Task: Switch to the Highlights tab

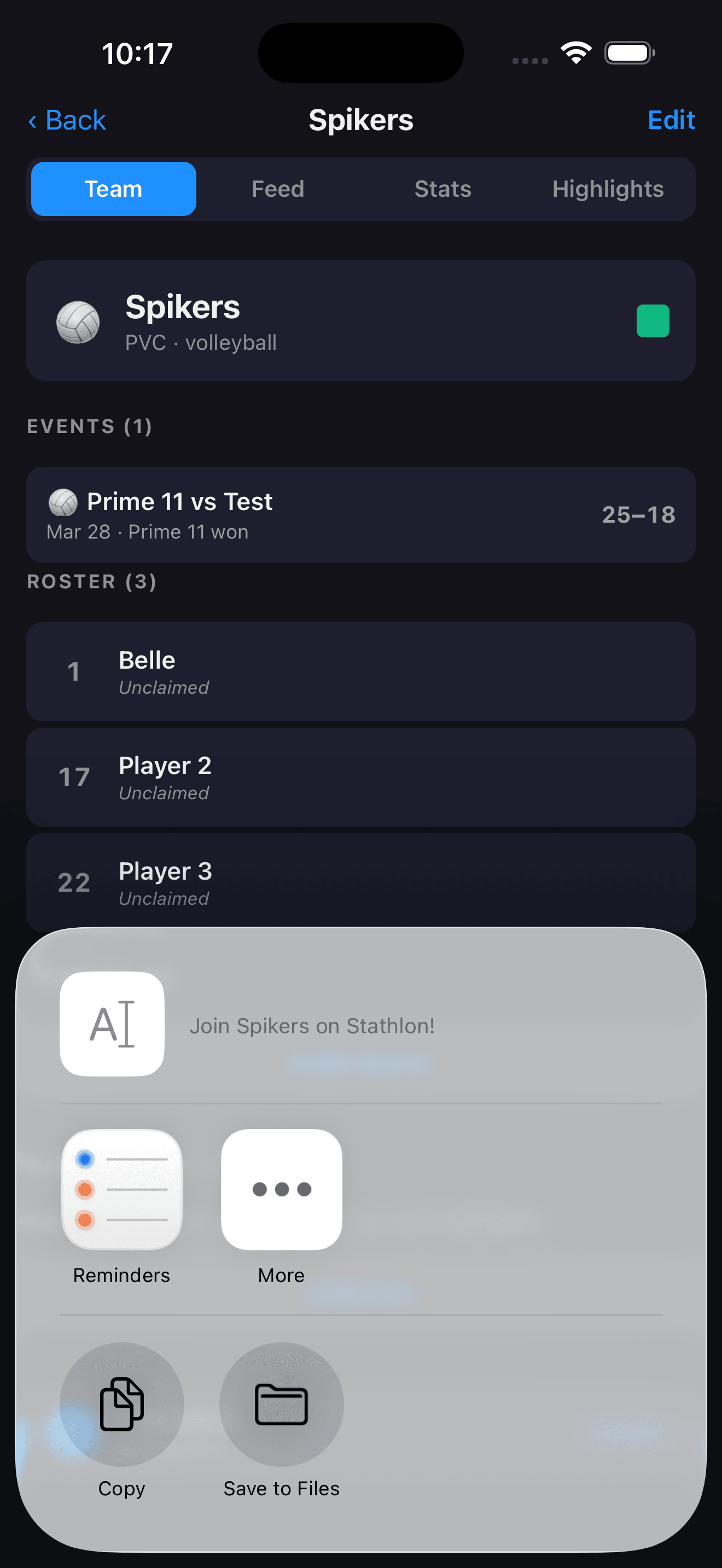Action: [607, 189]
